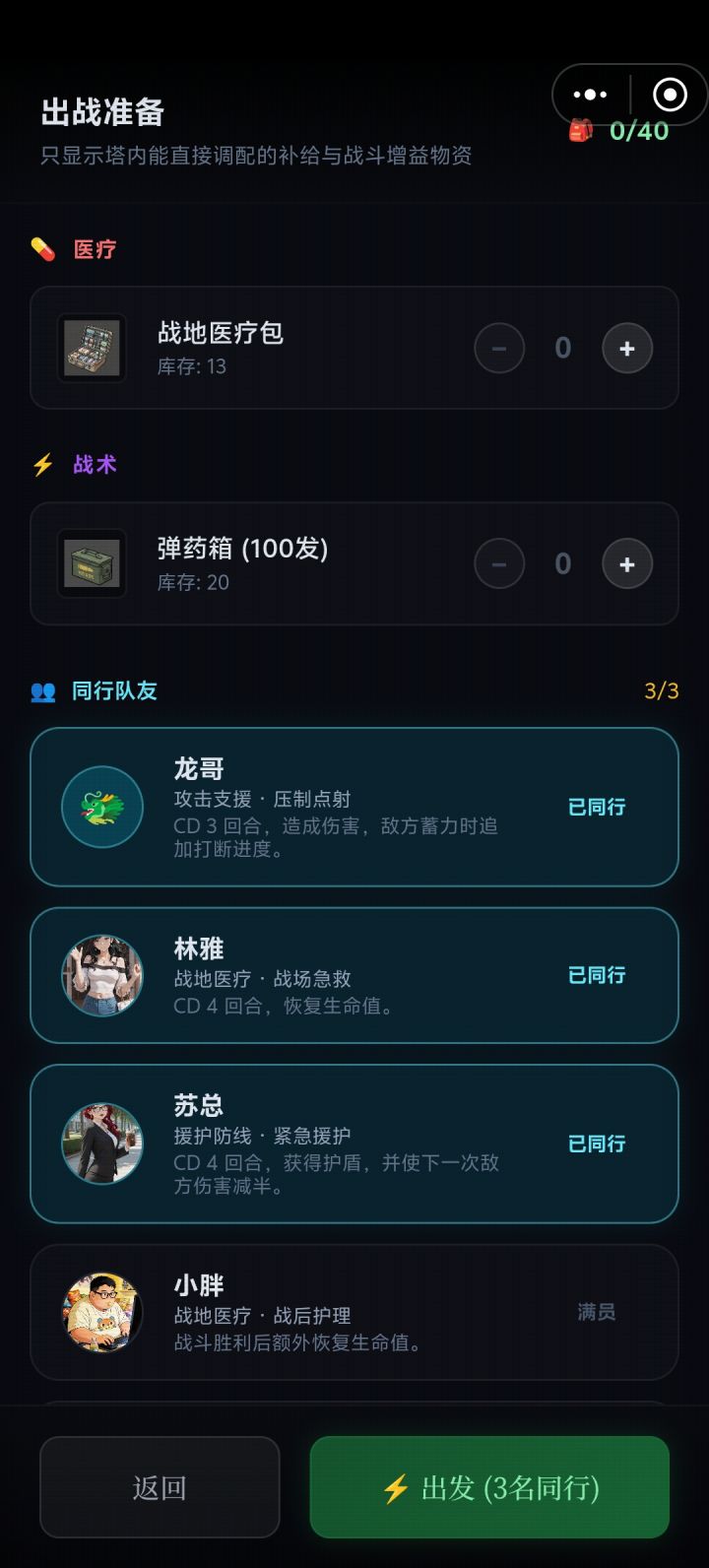点击加号增加弹药箱数量
This screenshot has width=709, height=1568.
coord(627,563)
